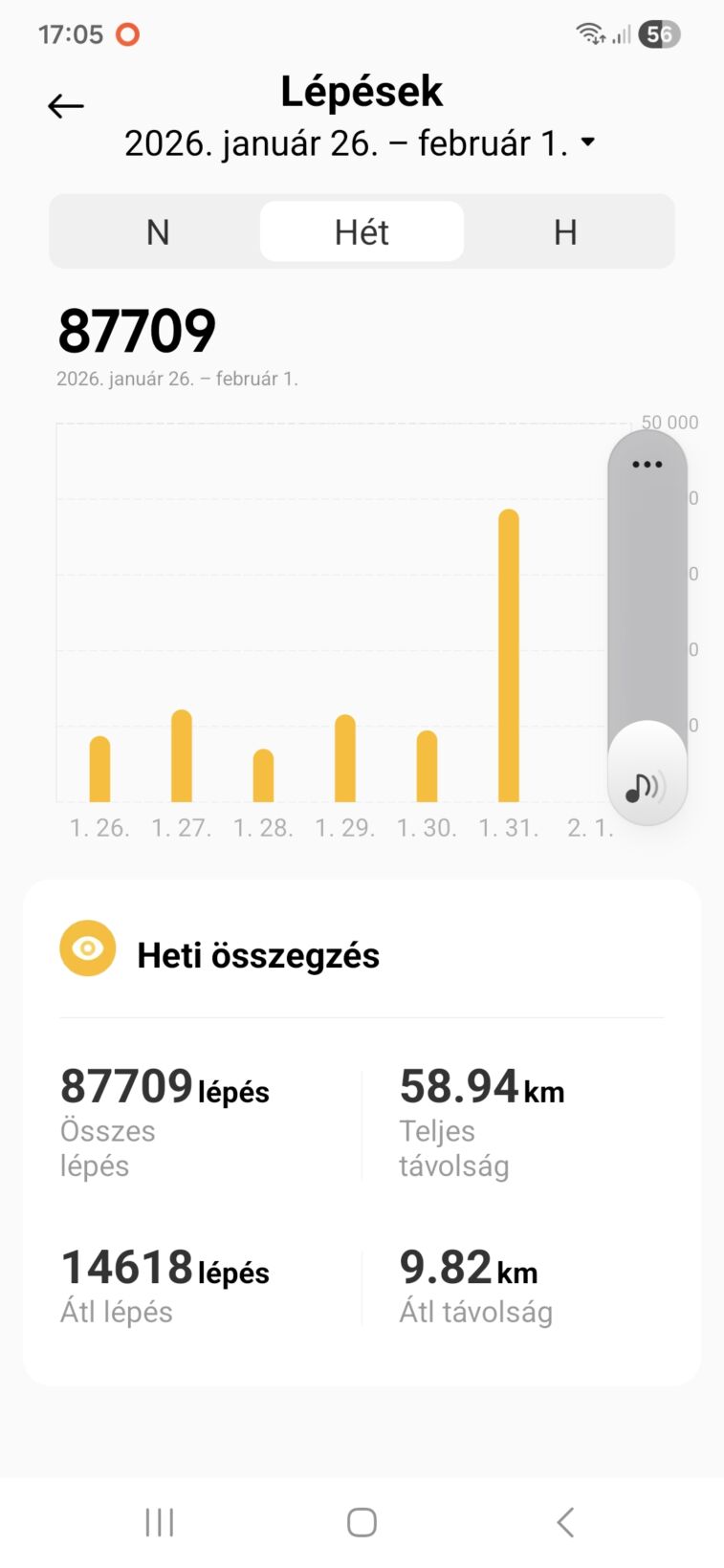Tap the media sound icon on volume slider
The width and height of the screenshot is (724, 1568).
[x=646, y=787]
